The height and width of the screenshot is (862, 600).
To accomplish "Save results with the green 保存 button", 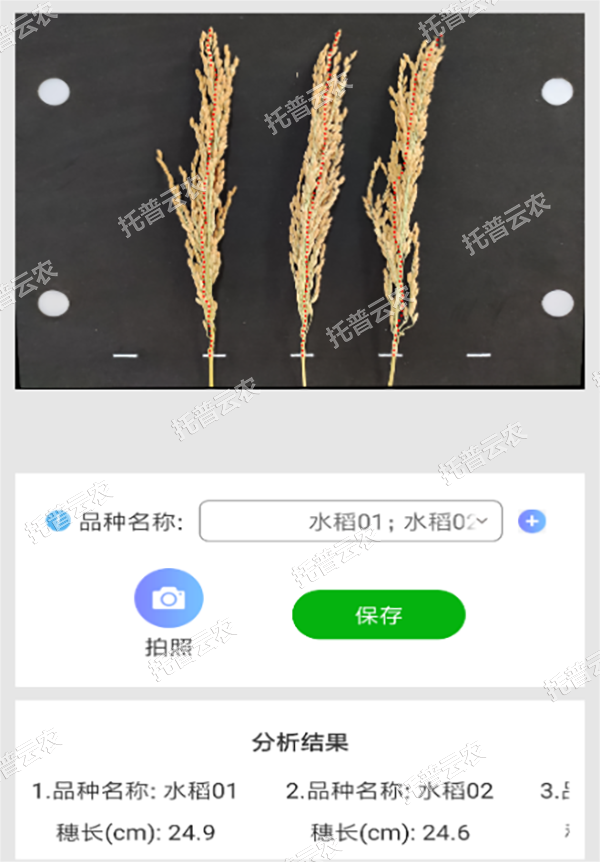I will click(378, 614).
